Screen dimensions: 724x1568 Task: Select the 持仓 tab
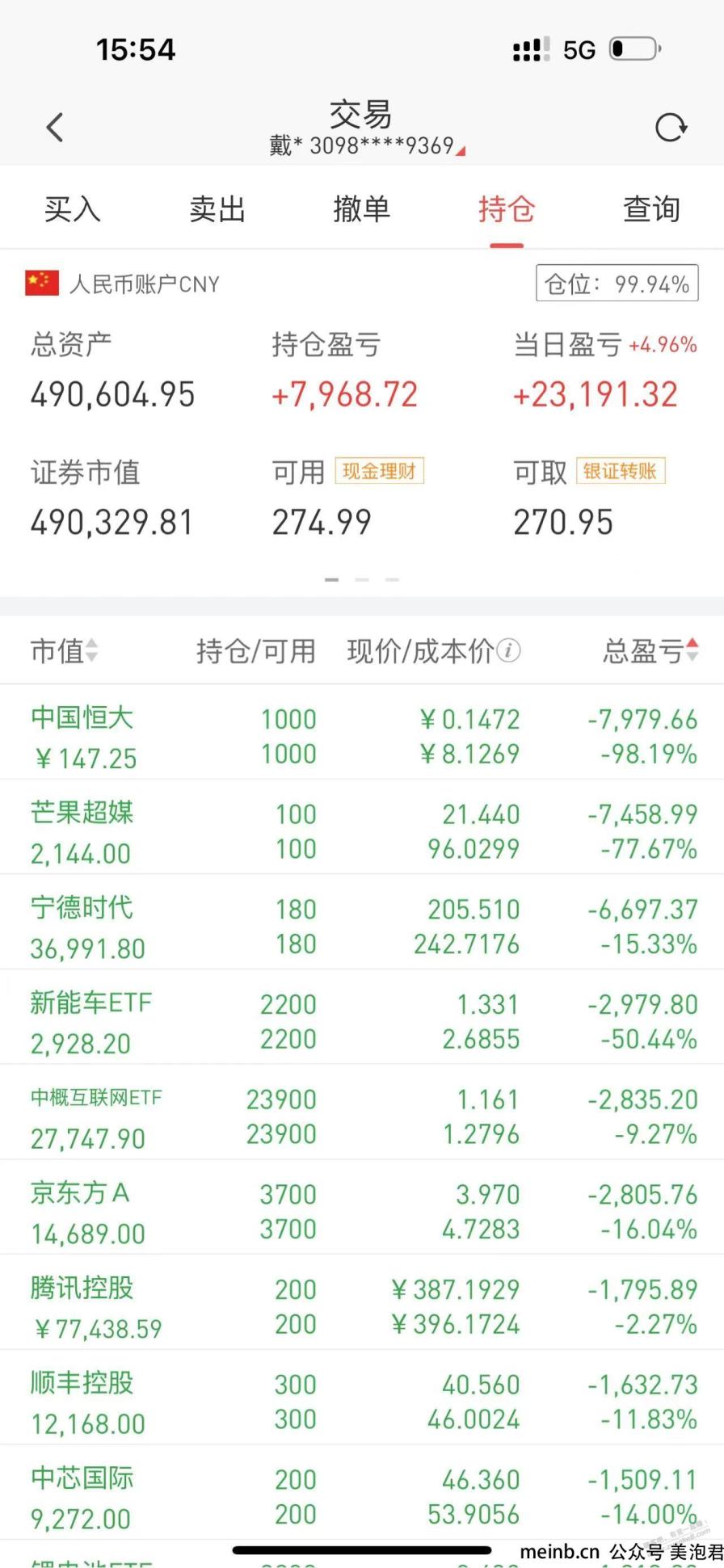coord(507,209)
